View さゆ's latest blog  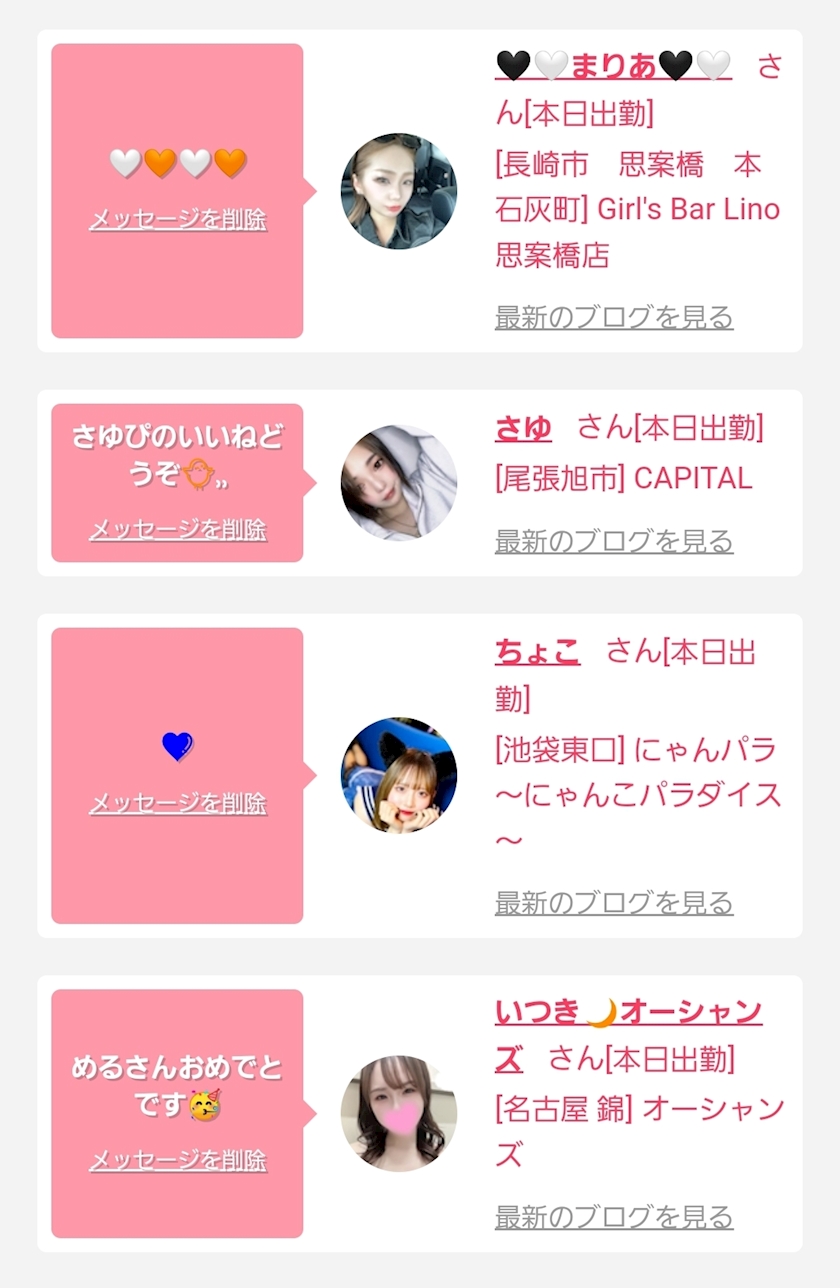[x=614, y=541]
